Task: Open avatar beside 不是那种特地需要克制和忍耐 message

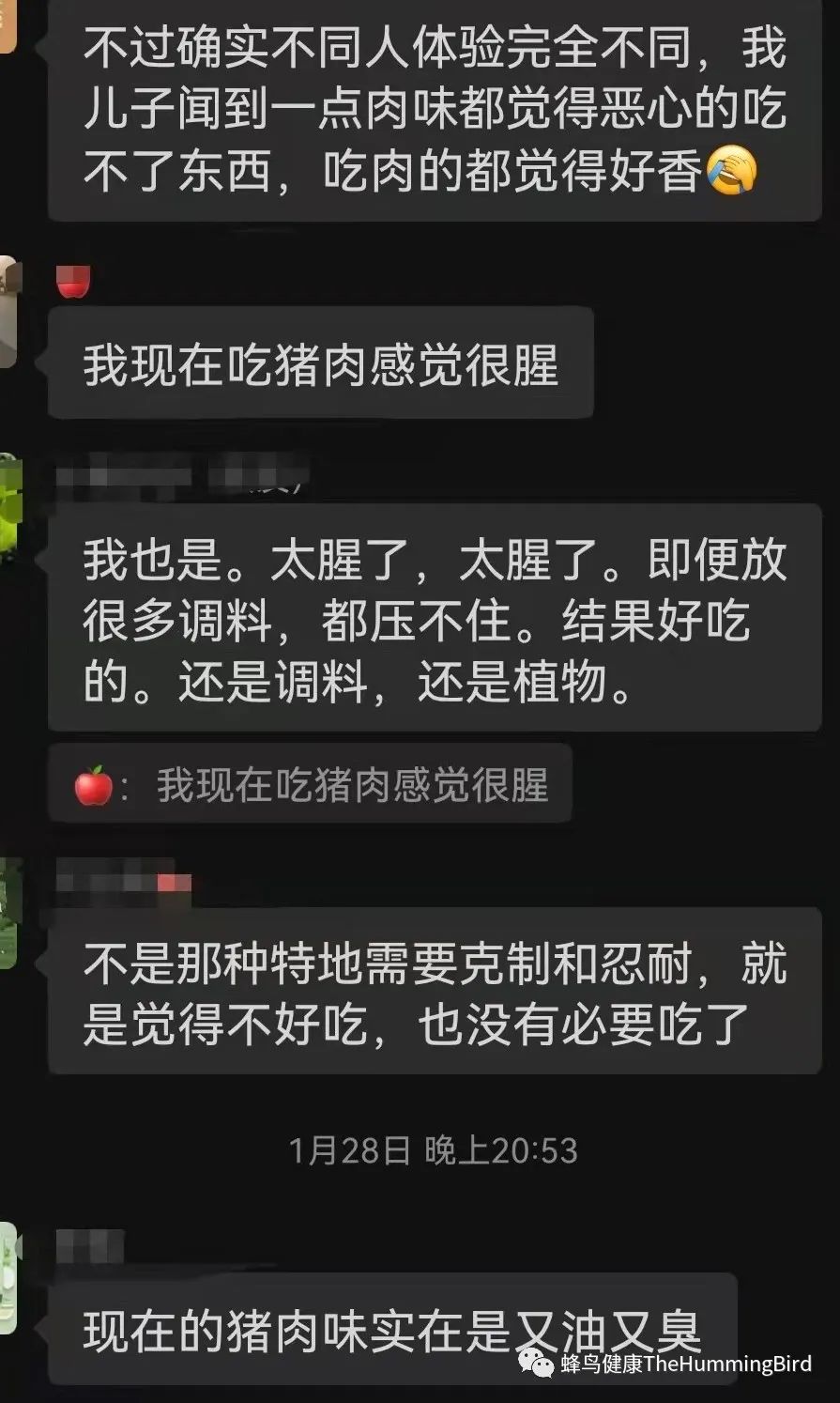Action: click(8, 913)
